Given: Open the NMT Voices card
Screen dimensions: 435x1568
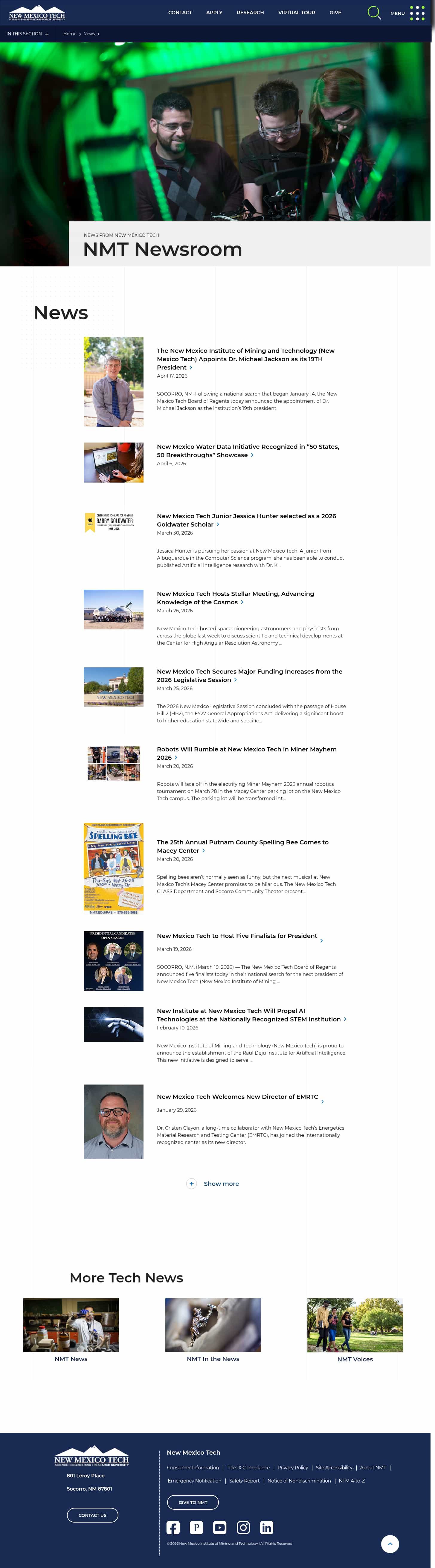Looking at the screenshot, I should tap(355, 1359).
